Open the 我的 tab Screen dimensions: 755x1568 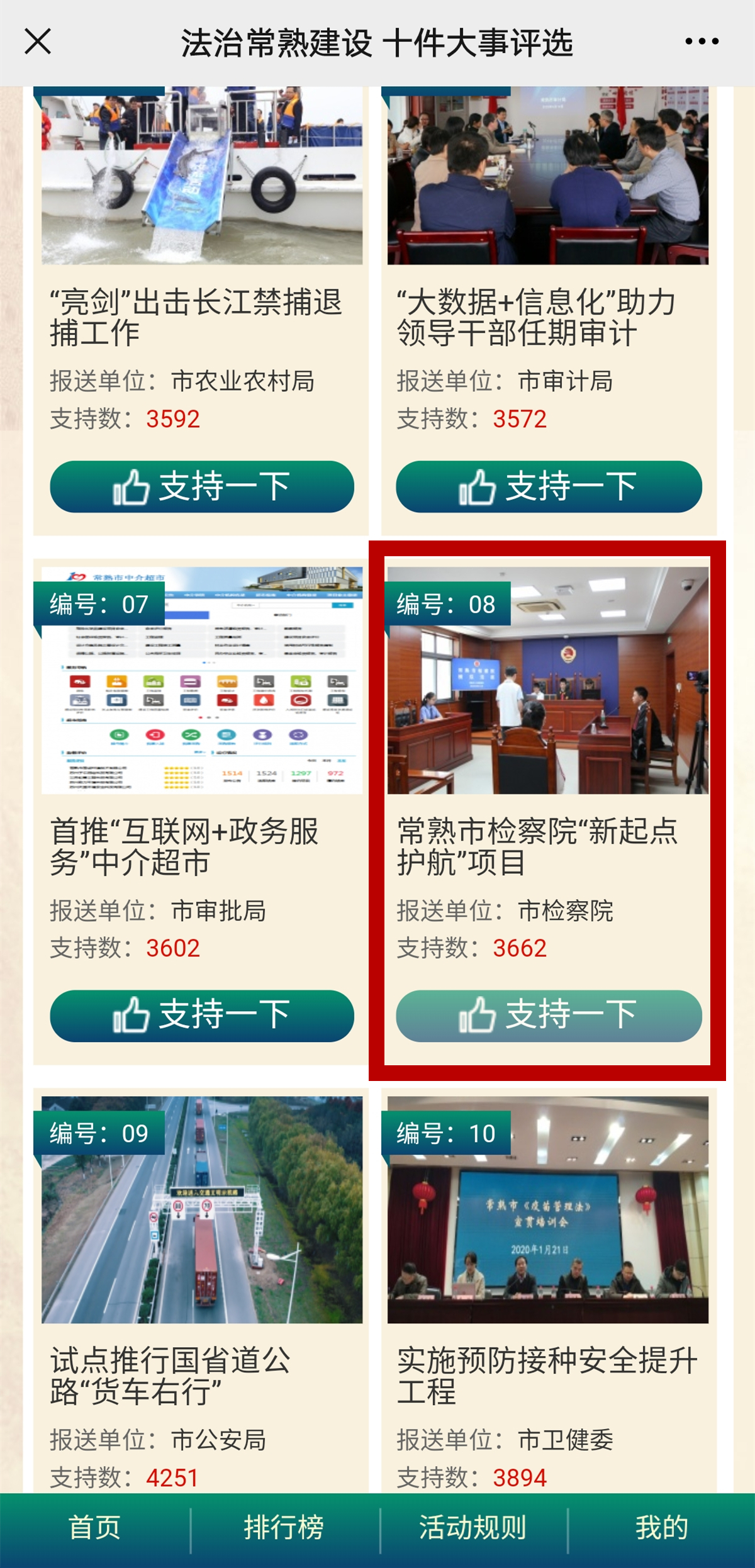pyautogui.click(x=661, y=1528)
